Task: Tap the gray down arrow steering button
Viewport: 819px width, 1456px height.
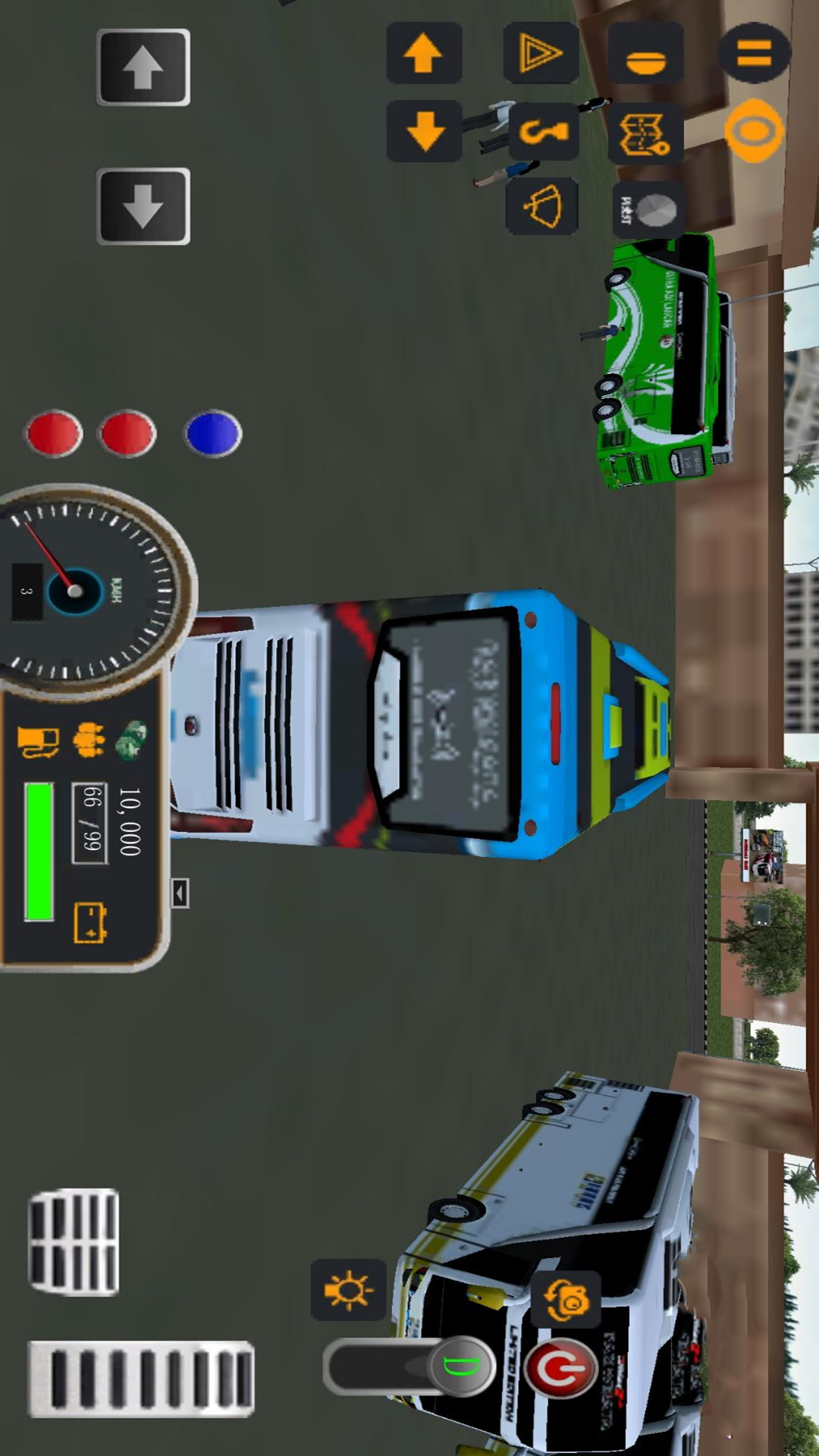Action: (x=143, y=206)
